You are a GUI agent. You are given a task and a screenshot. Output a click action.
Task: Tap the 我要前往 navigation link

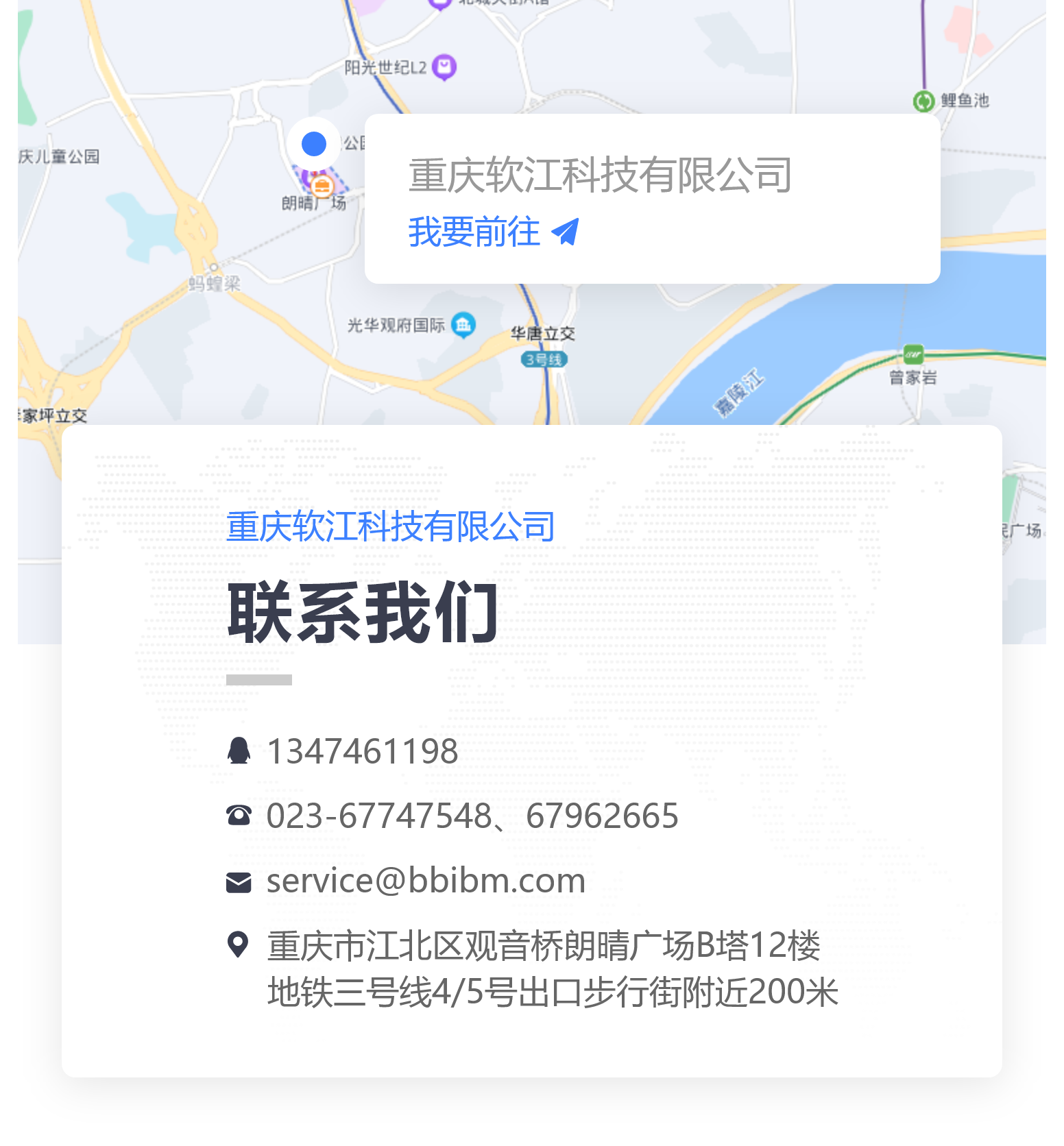pos(493,232)
